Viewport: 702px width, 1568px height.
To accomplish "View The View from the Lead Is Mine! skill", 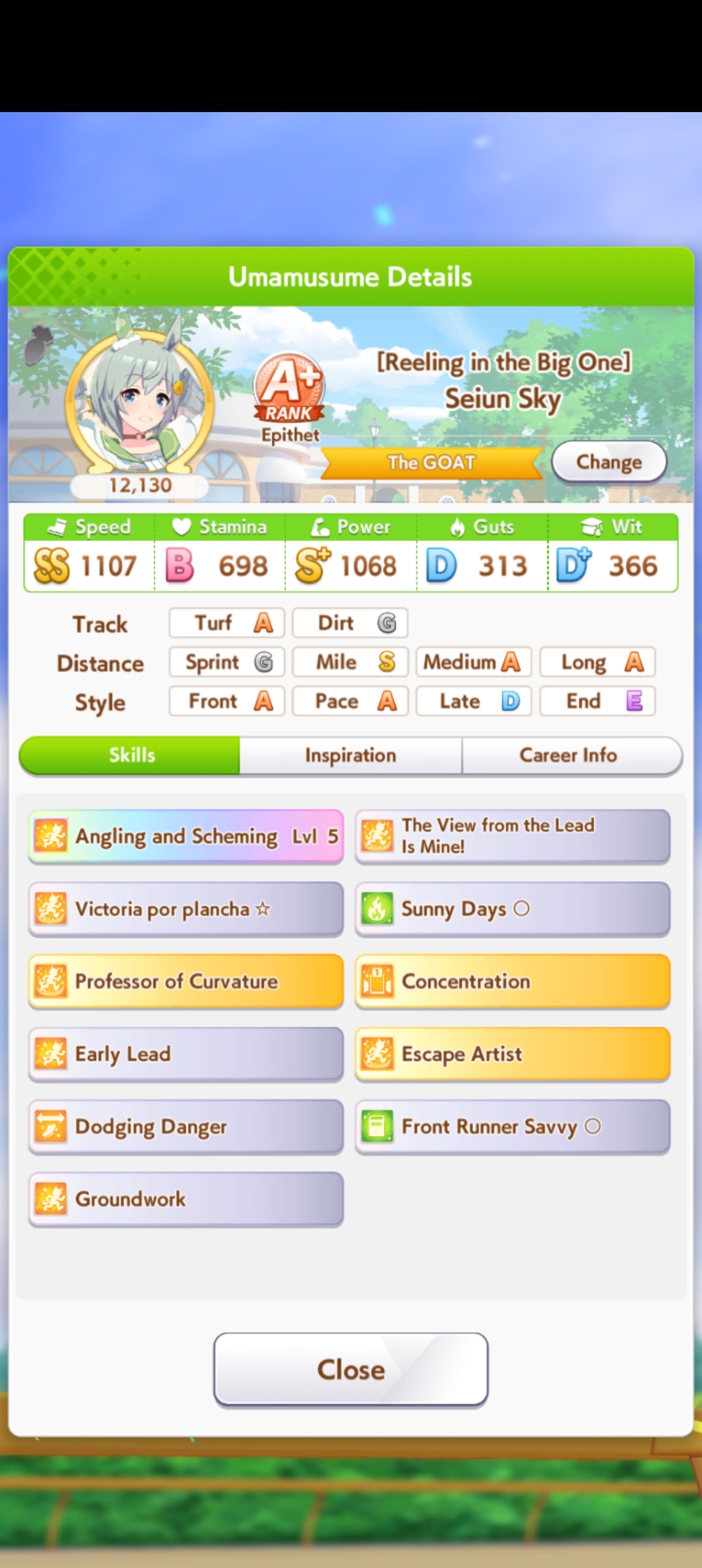I will (512, 837).
